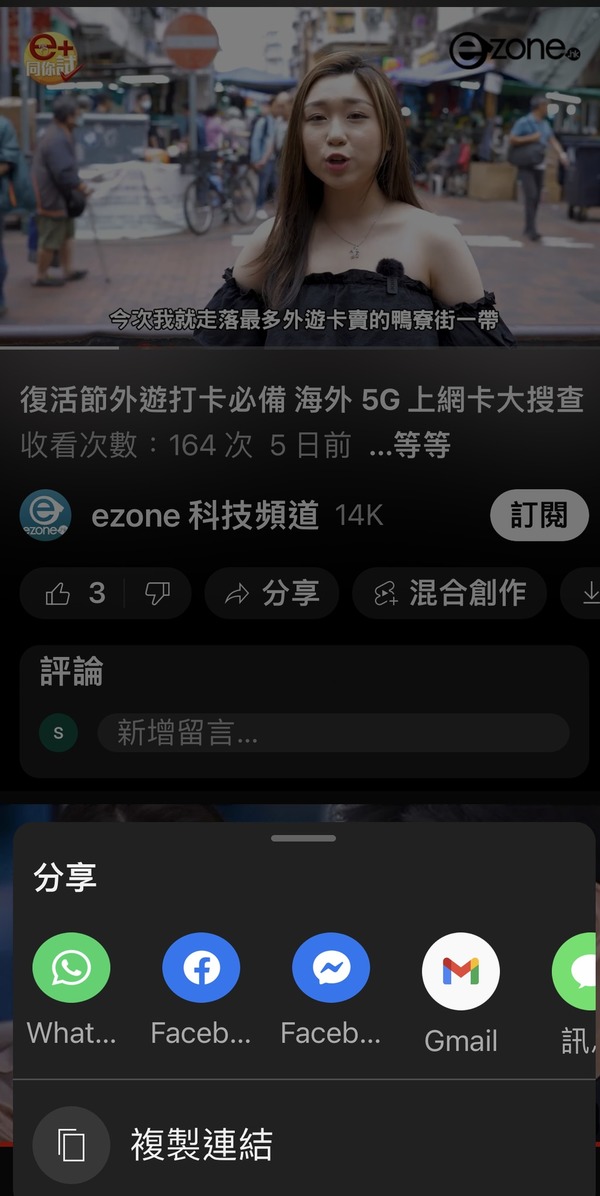
Task: Like the video
Action: point(76,594)
